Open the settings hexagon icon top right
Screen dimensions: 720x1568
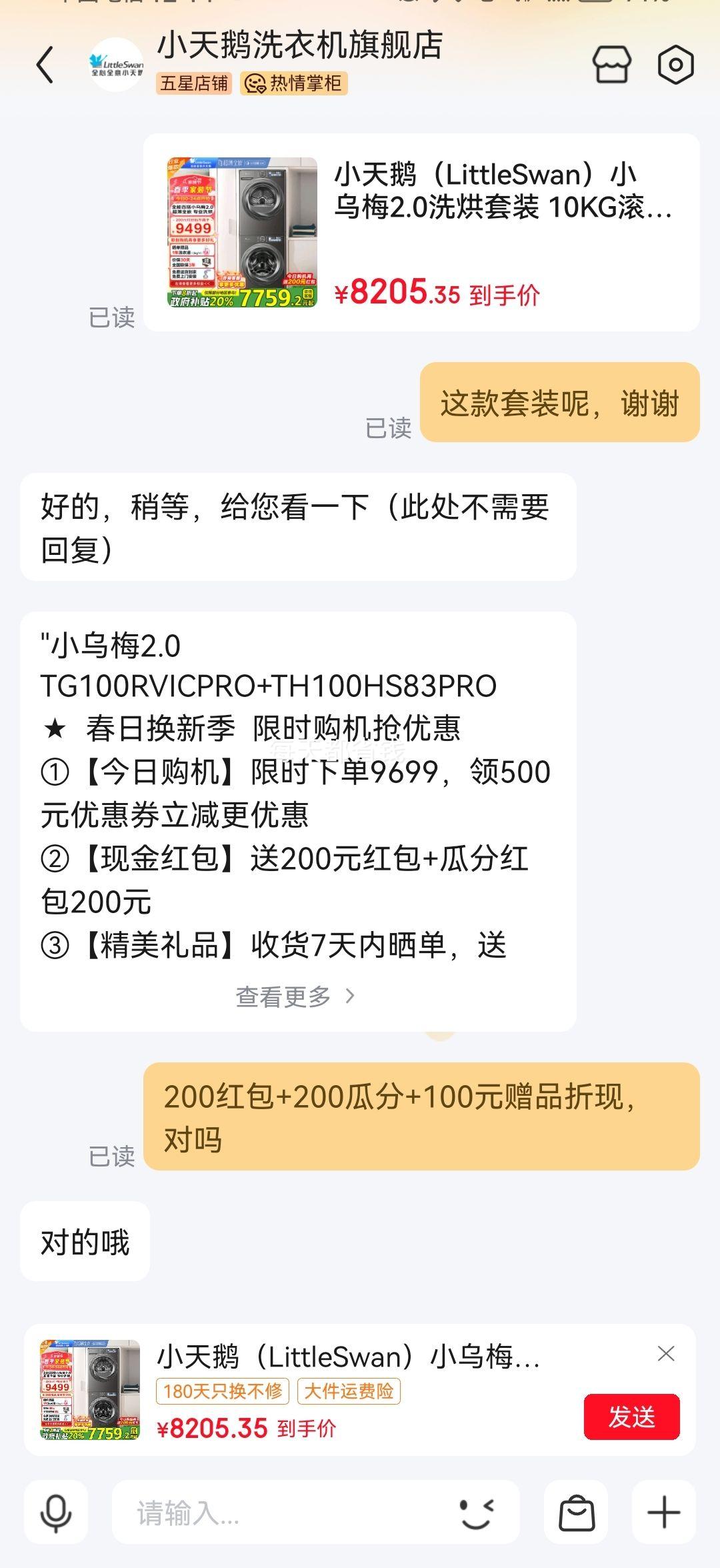677,63
